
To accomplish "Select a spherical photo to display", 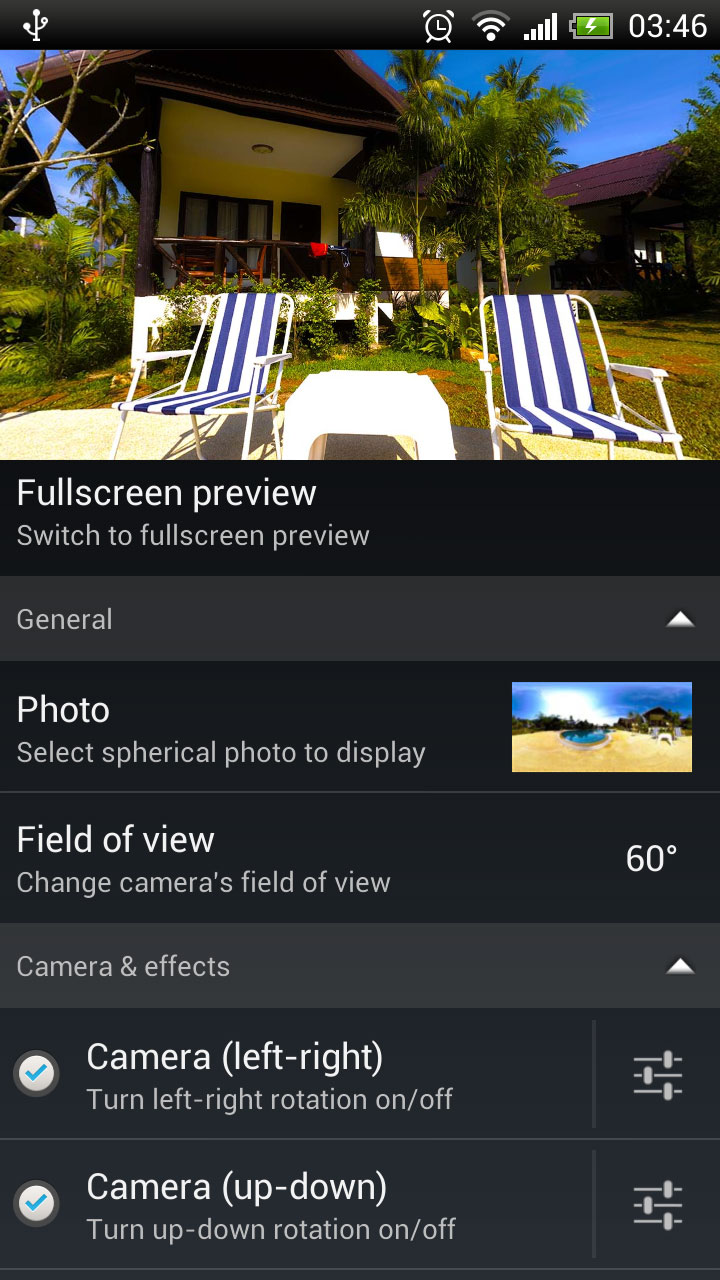I will (x=360, y=728).
